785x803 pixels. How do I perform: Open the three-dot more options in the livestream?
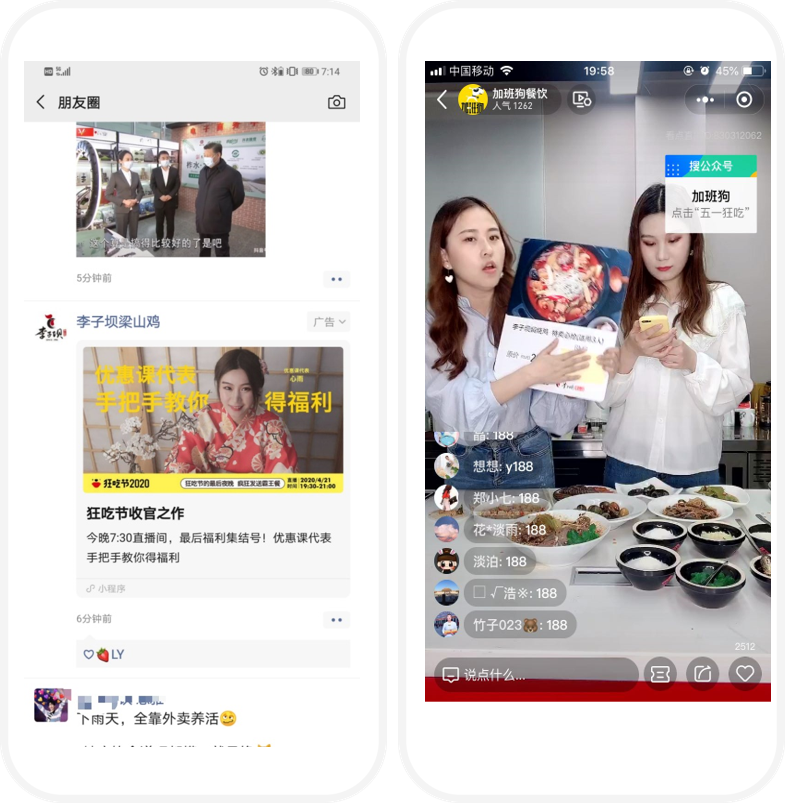705,100
